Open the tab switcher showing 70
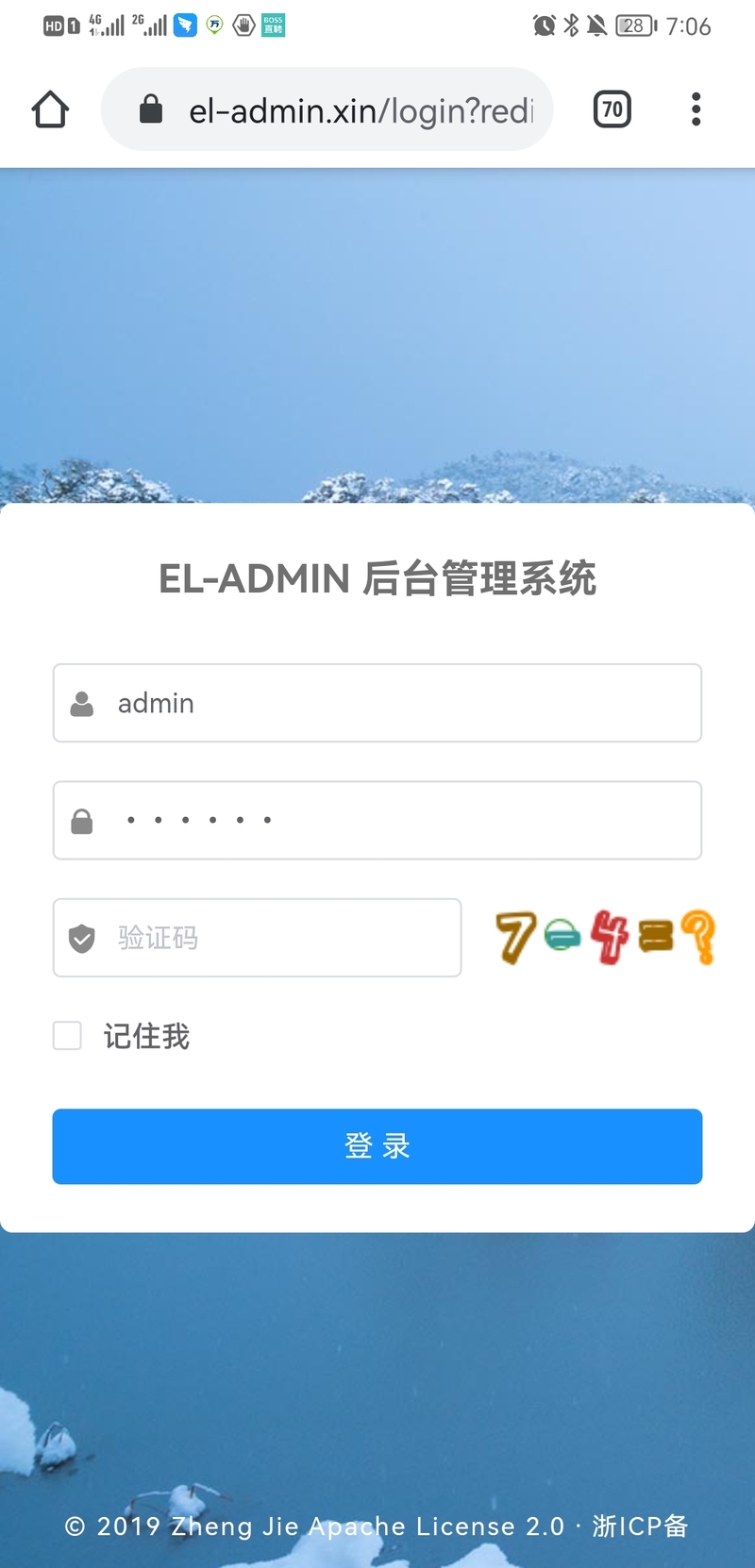 click(x=612, y=109)
